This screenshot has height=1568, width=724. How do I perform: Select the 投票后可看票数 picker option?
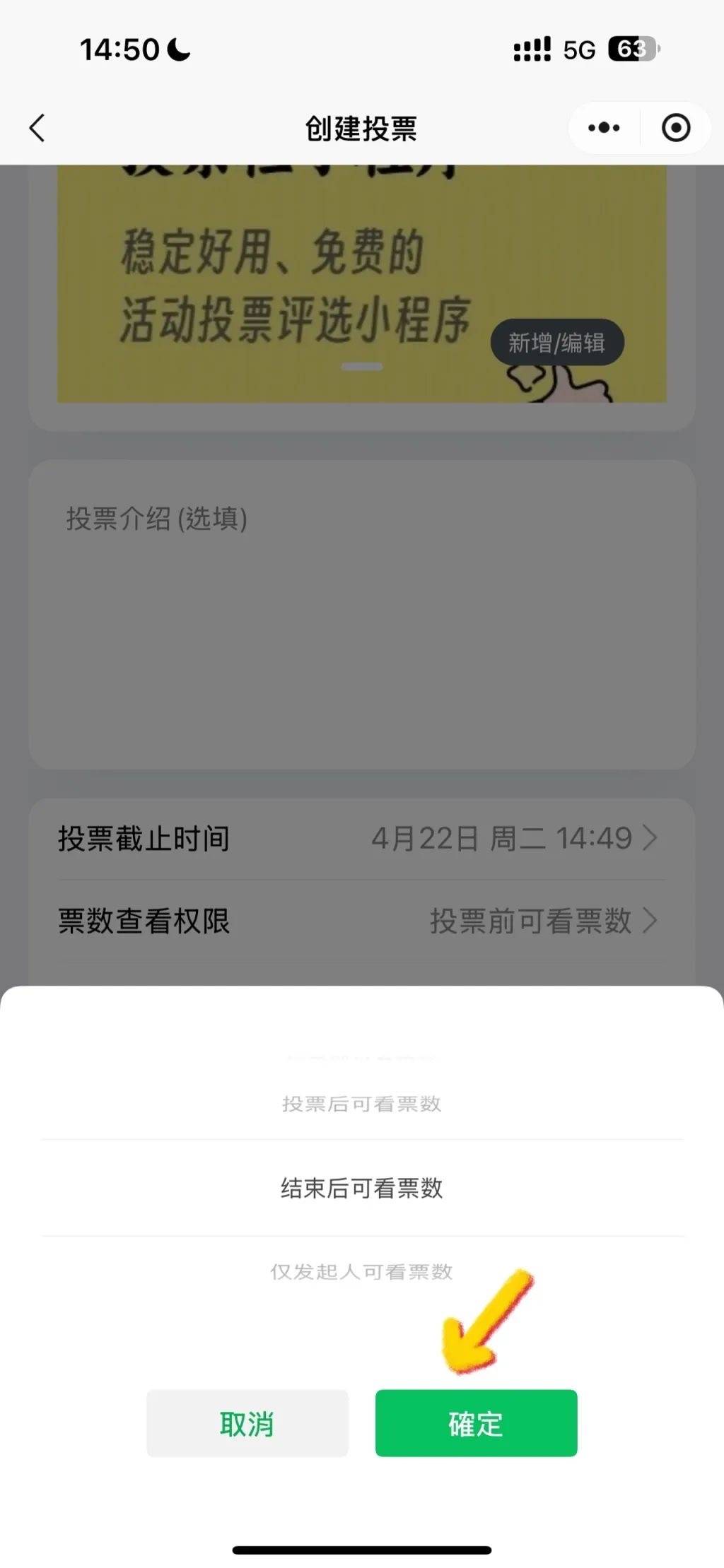pyautogui.click(x=361, y=1104)
